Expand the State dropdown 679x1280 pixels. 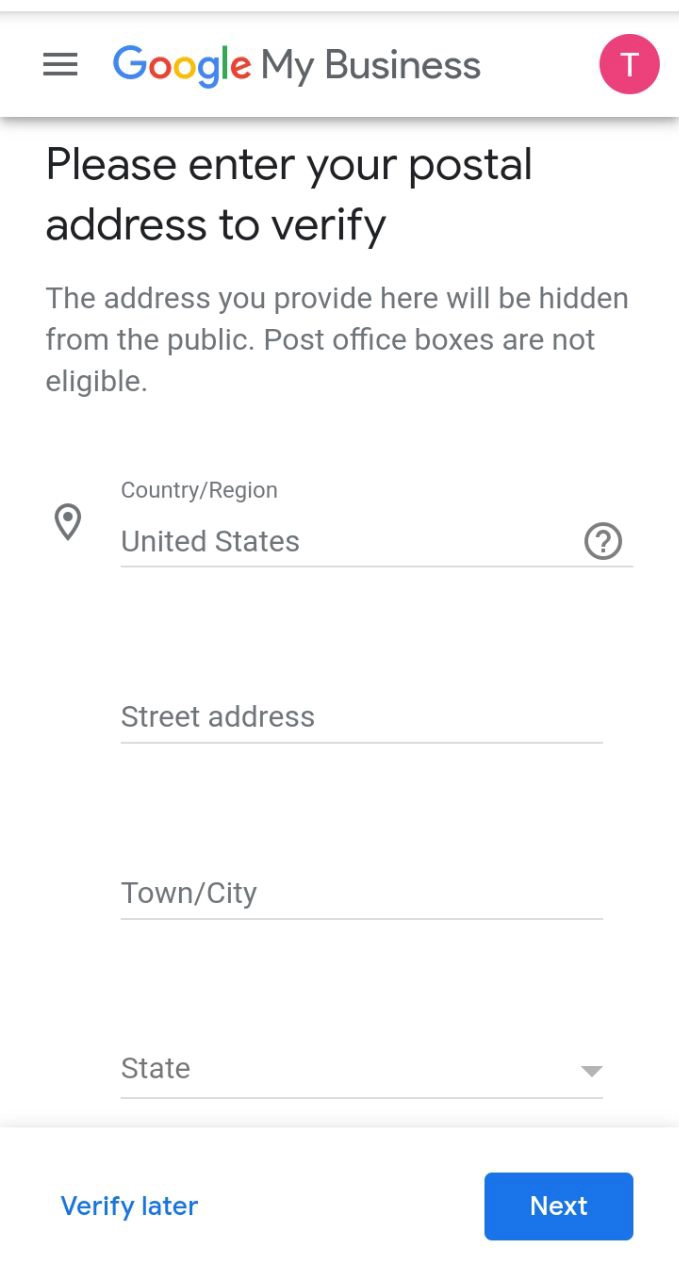coord(361,1069)
